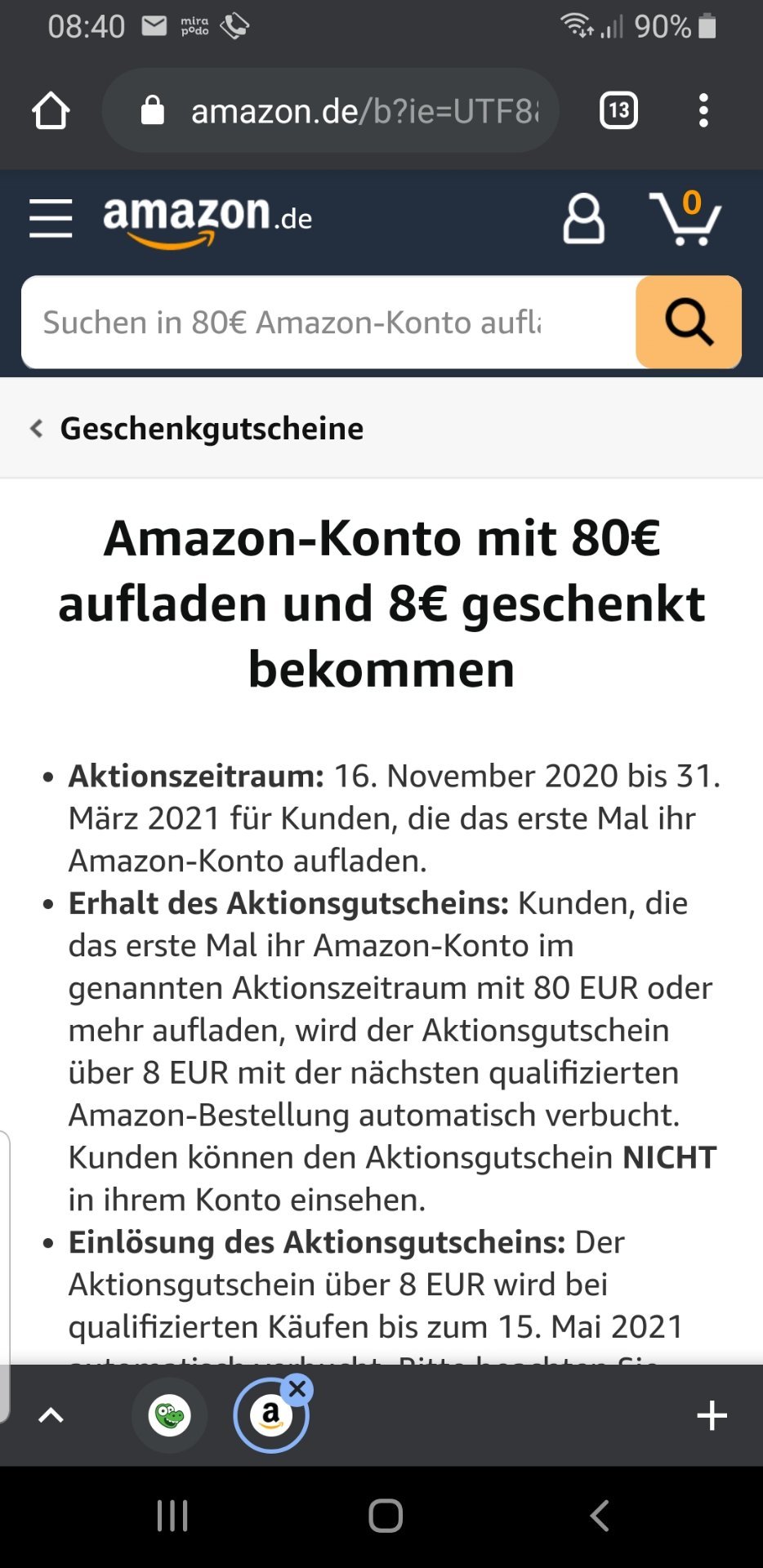Open the browser overflow menu
763x1568 pixels.
(x=703, y=110)
